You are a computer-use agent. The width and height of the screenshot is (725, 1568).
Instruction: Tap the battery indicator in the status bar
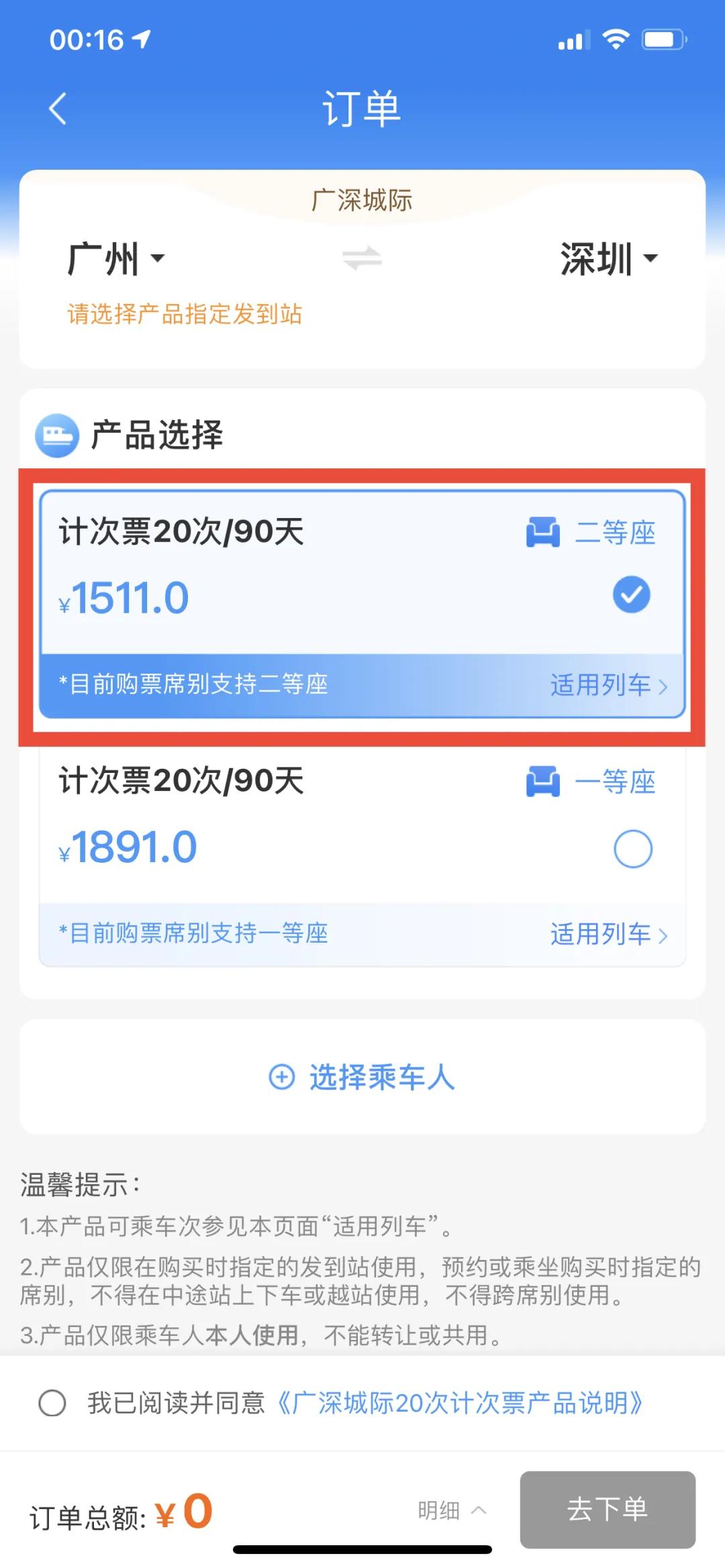(663, 41)
